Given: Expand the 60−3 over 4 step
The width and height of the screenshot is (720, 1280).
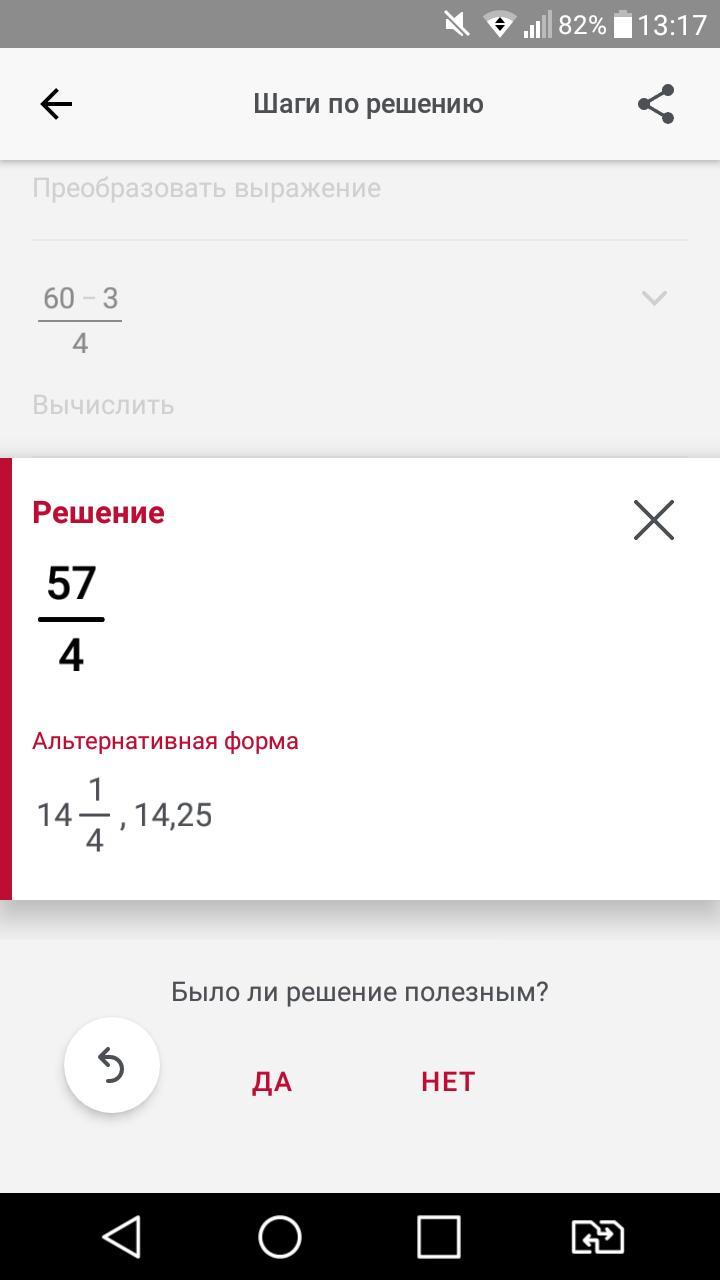Looking at the screenshot, I should click(x=654, y=298).
